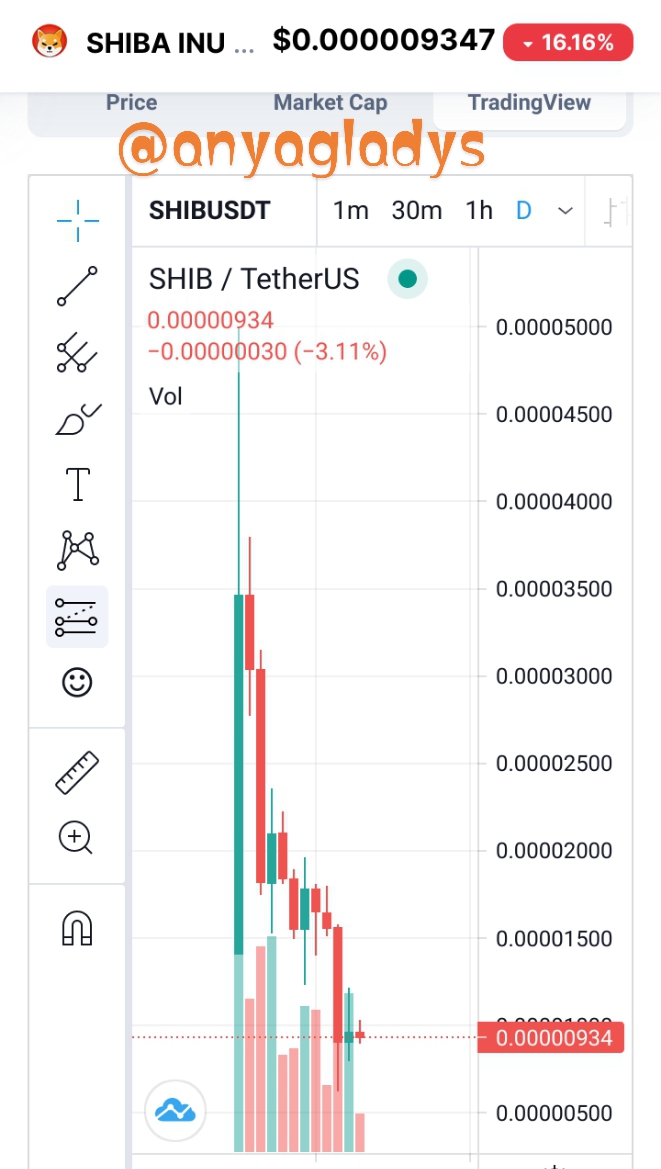Viewport: 661px width, 1169px height.
Task: Select the ruler measure tool
Action: (x=78, y=772)
